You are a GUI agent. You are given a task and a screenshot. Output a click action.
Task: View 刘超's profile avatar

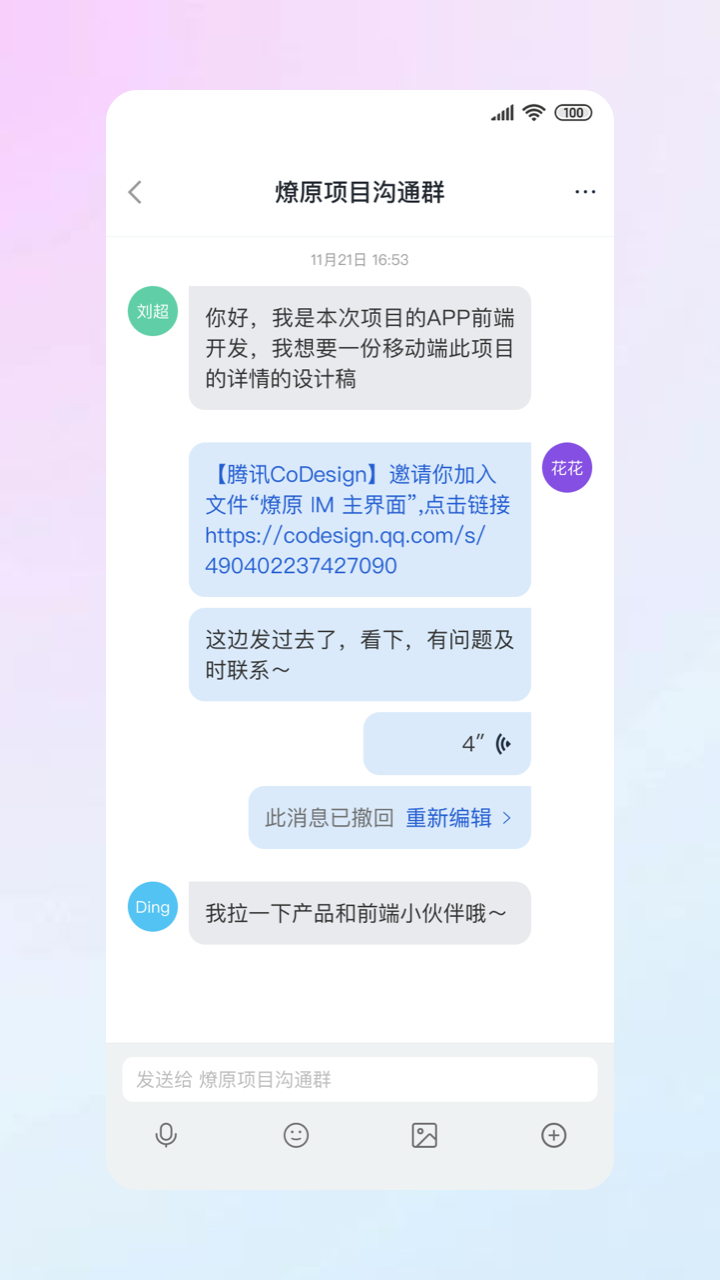point(153,311)
